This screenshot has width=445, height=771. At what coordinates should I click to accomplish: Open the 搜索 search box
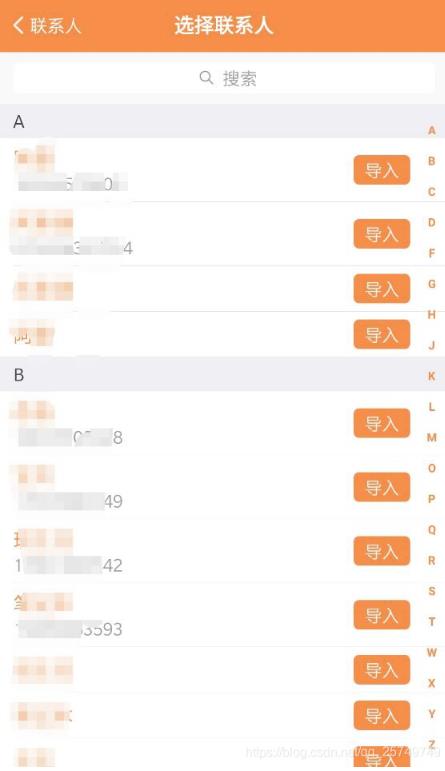tap(224, 78)
